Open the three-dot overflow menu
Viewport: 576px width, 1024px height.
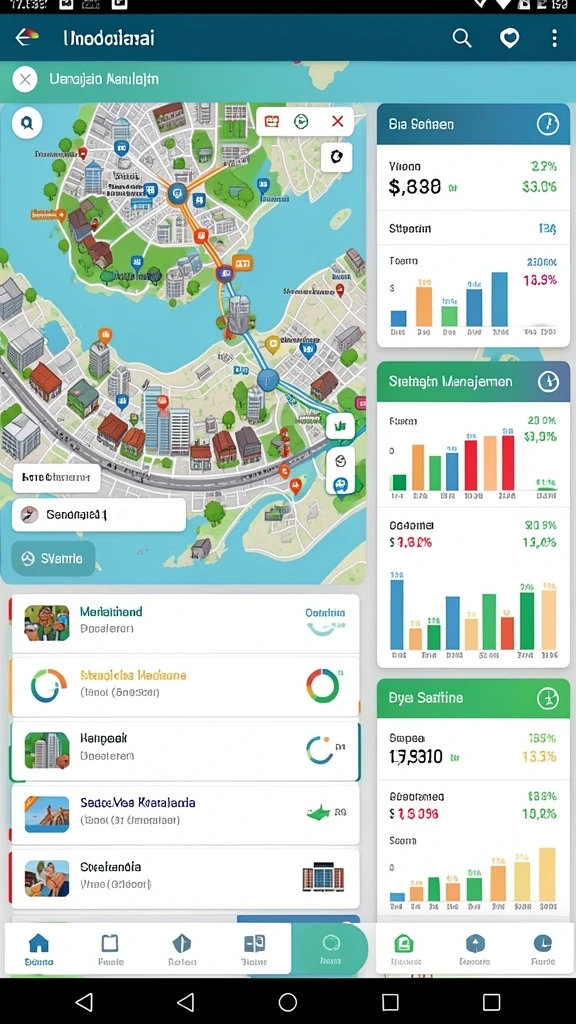pyautogui.click(x=554, y=38)
